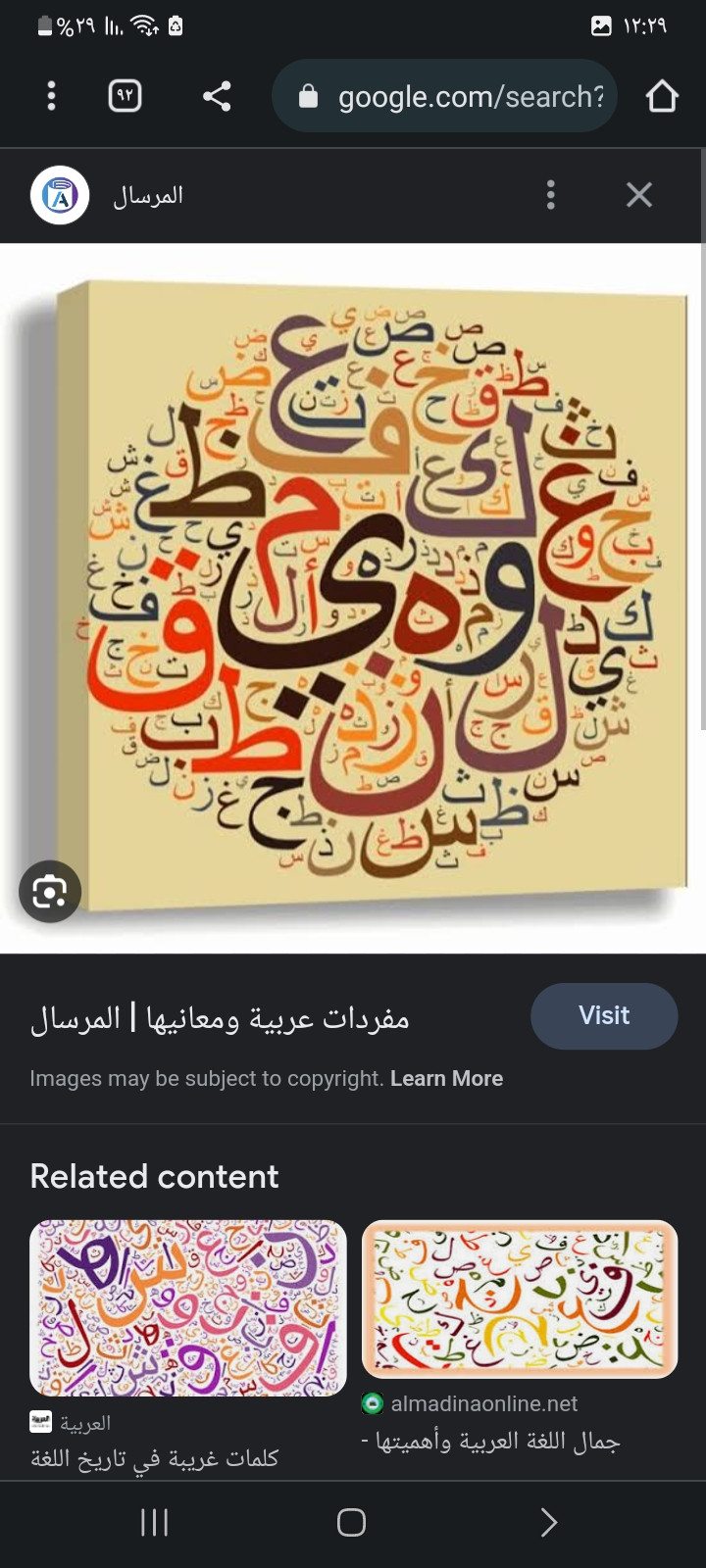This screenshot has height=1568, width=706.
Task: Open the recent apps view
Action: click(x=155, y=1522)
